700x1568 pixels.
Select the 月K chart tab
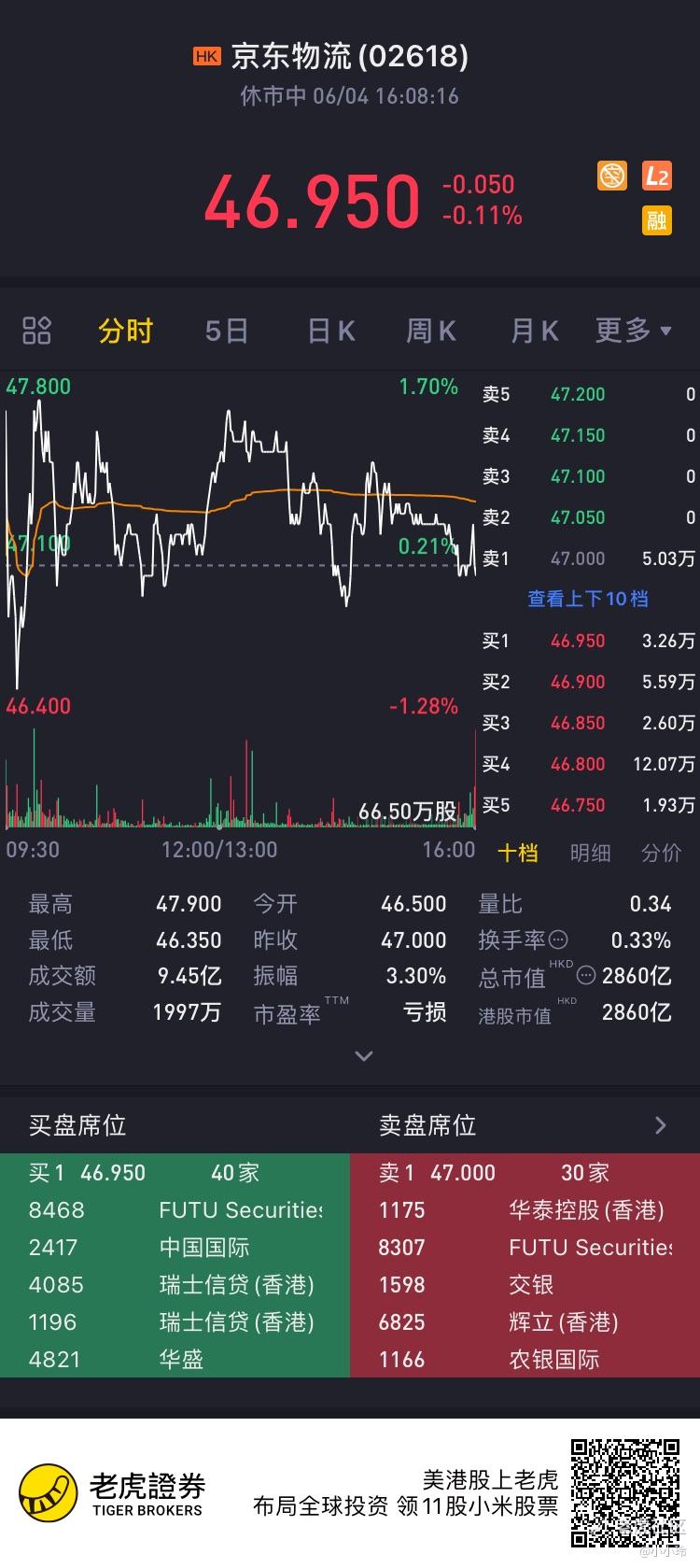pos(534,331)
